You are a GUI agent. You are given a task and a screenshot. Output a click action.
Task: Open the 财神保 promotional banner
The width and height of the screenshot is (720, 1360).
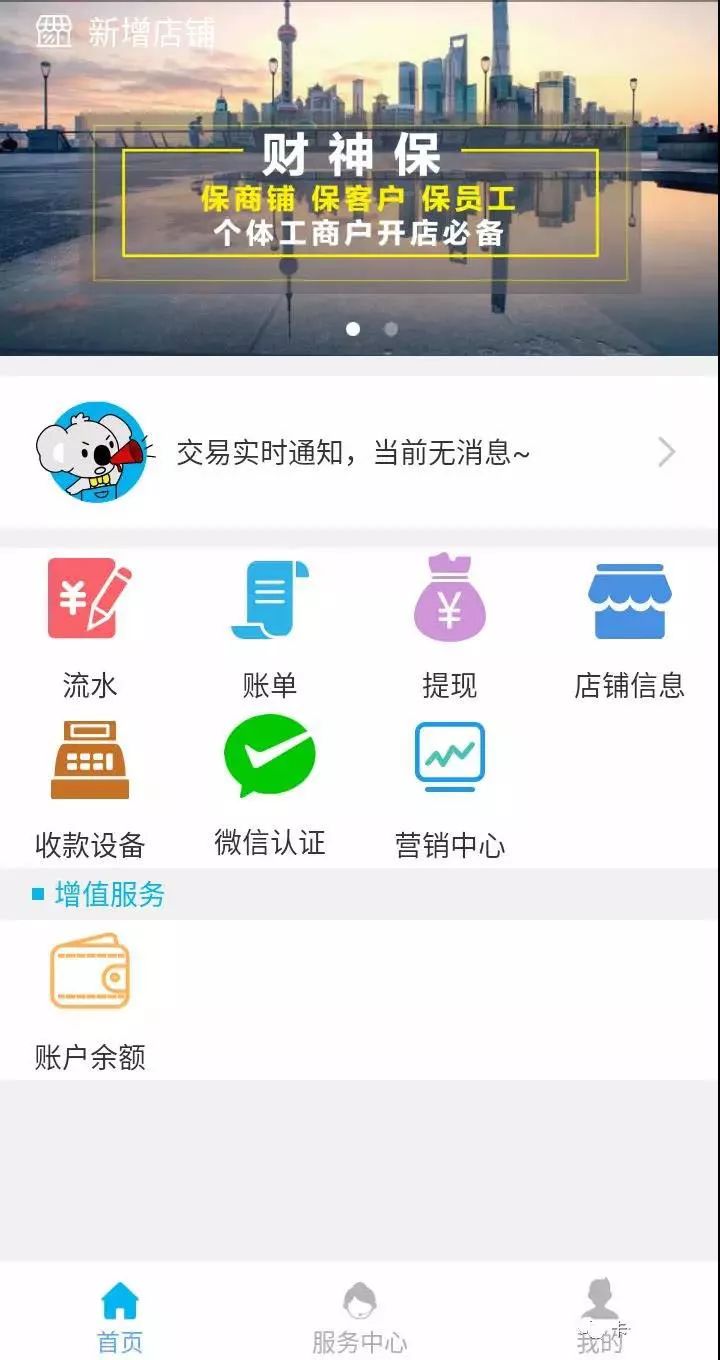[x=360, y=200]
